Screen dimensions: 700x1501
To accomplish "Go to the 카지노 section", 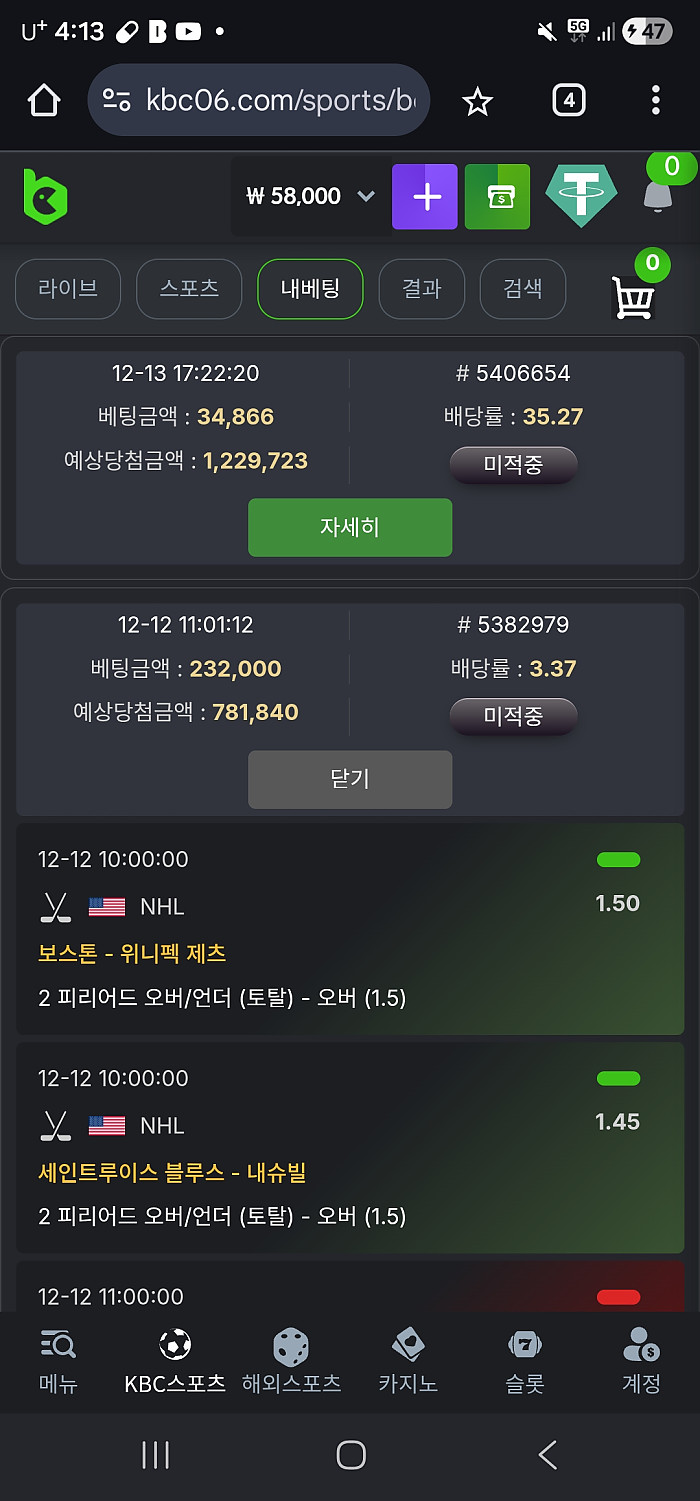I will pos(407,1362).
